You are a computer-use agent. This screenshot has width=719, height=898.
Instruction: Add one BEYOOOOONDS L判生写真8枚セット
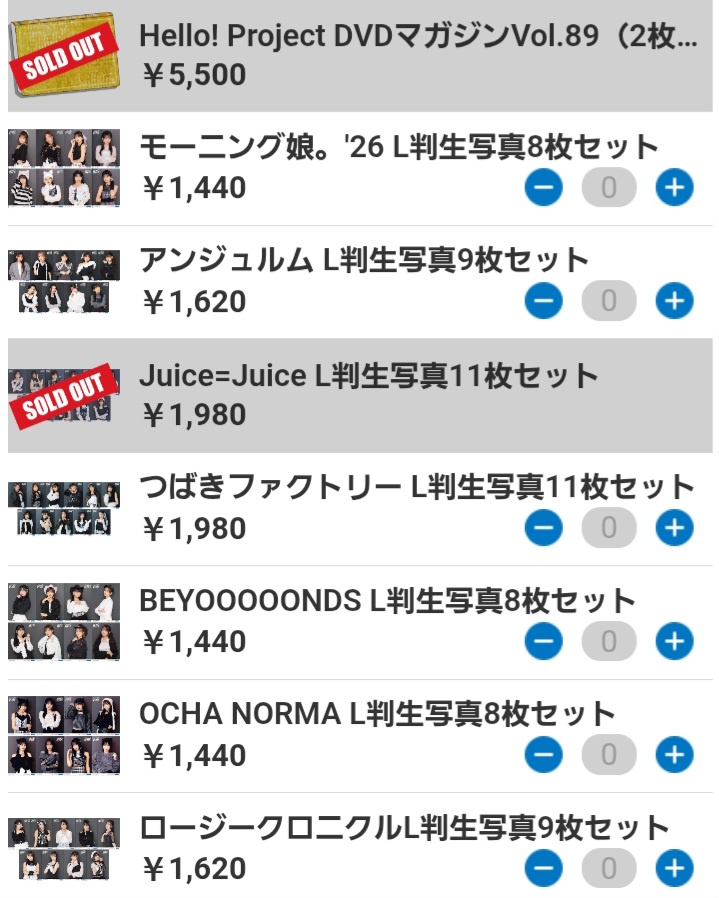(x=674, y=640)
